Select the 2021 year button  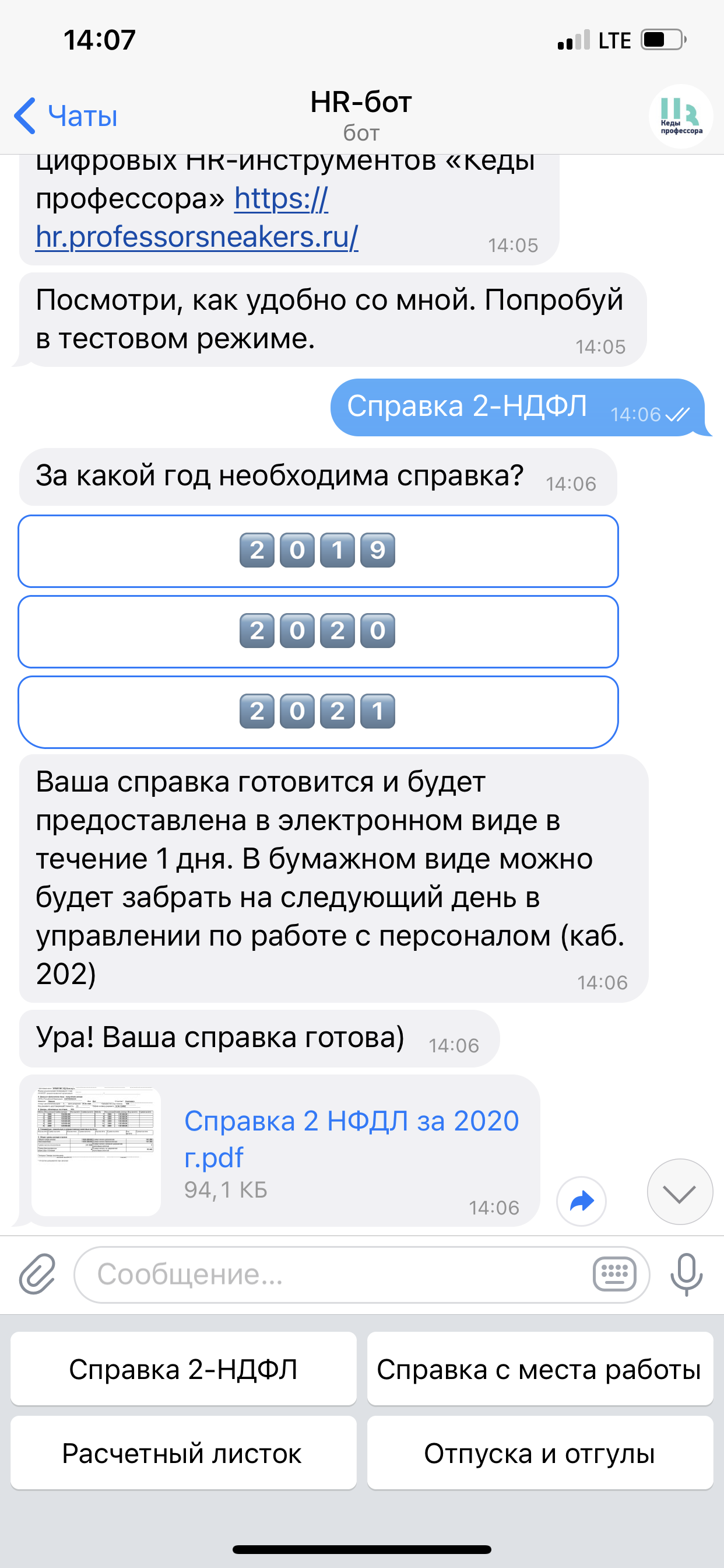(318, 712)
